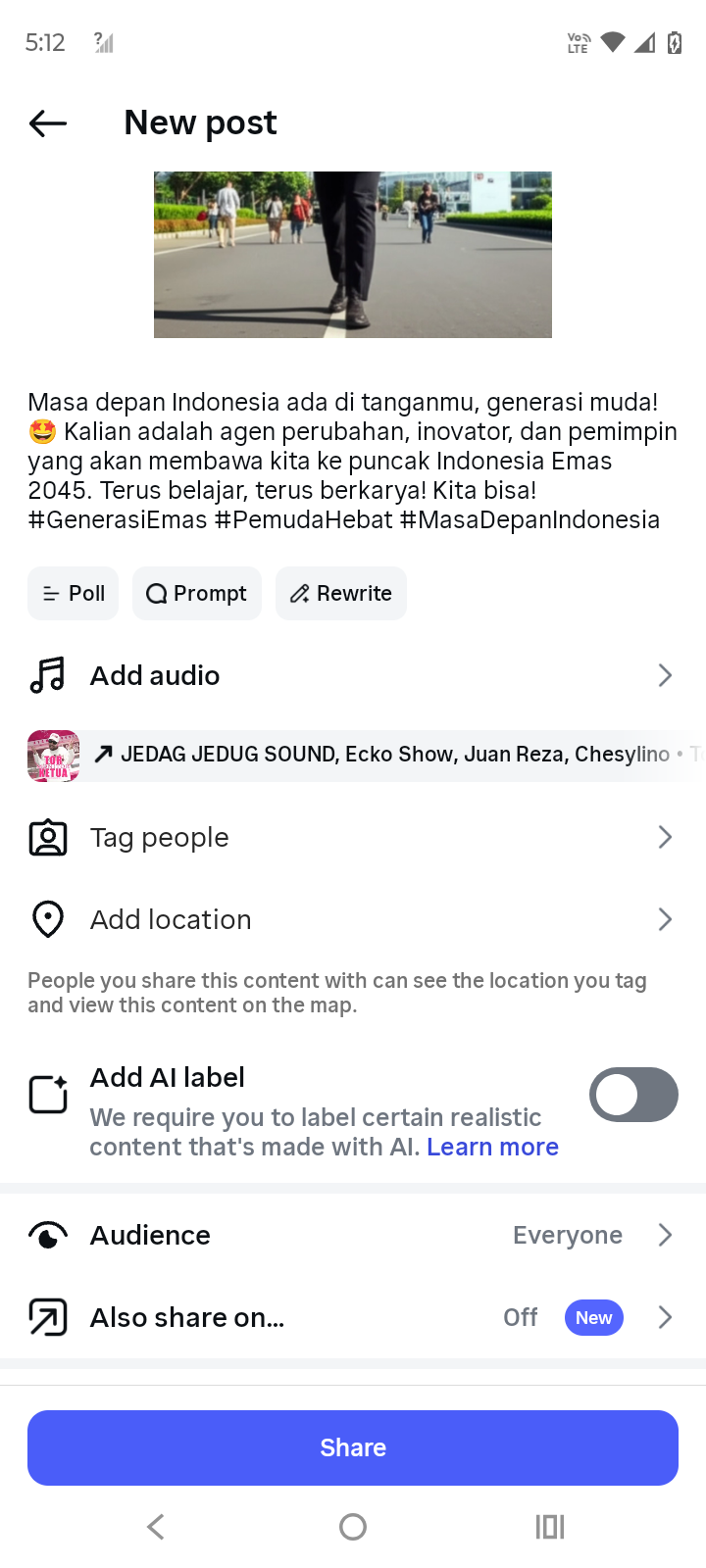
Task: Tap the post photo preview
Action: pos(353,255)
